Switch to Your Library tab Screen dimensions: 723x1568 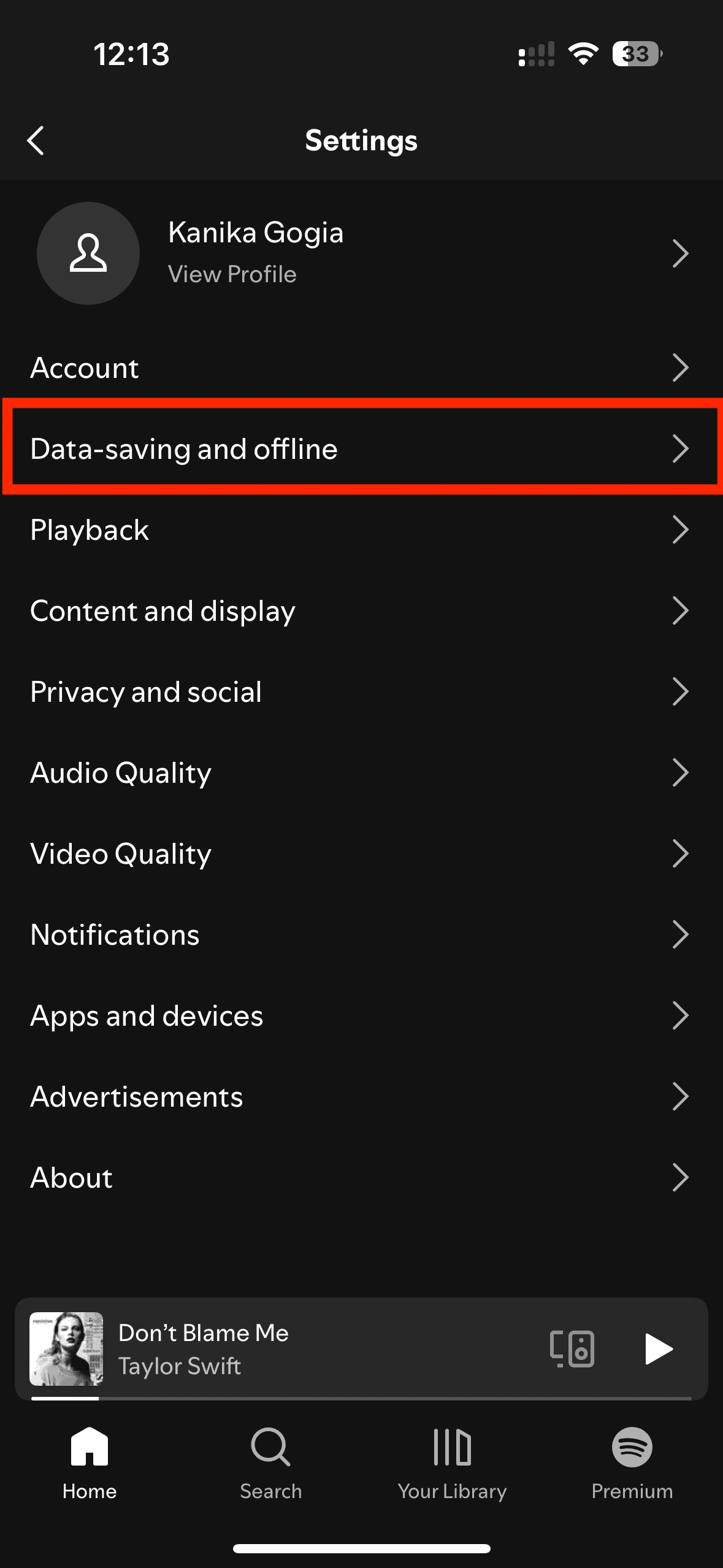pos(452,1463)
